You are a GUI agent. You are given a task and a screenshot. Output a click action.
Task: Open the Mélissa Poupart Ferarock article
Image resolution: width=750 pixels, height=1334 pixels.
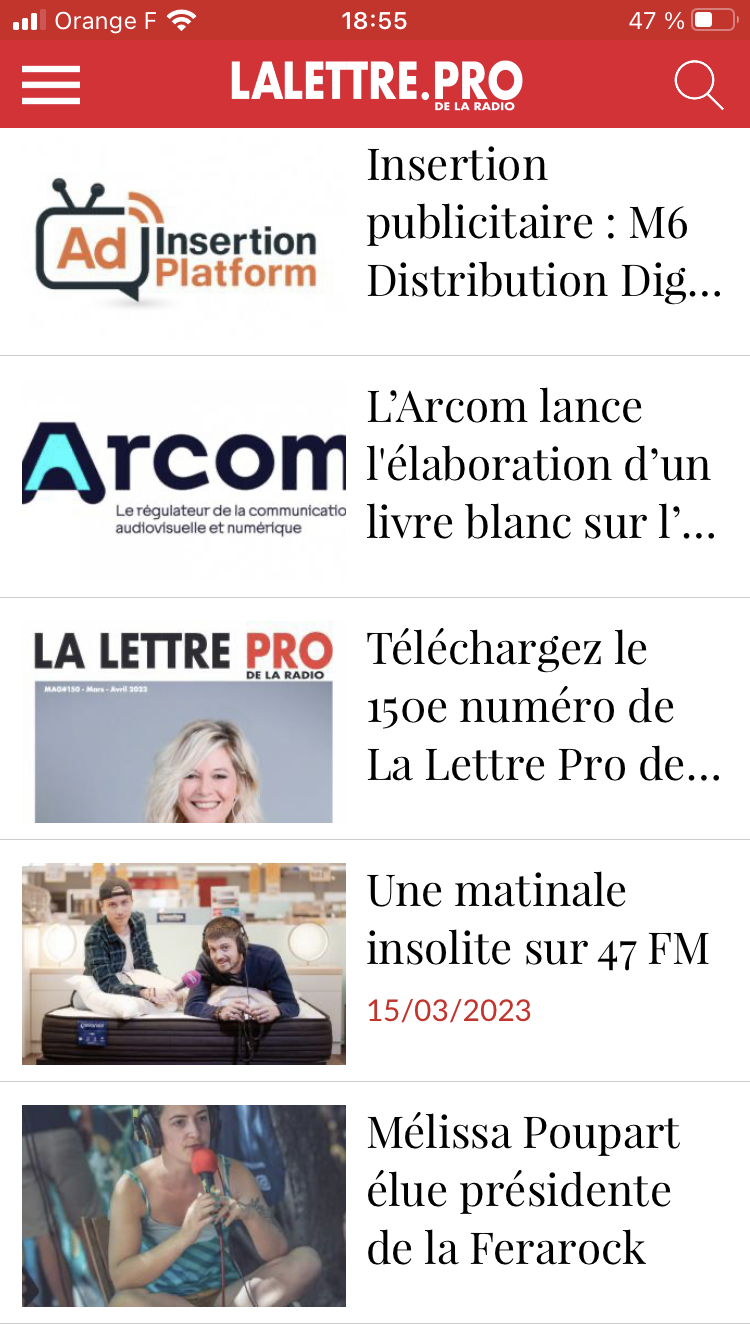coord(523,1191)
